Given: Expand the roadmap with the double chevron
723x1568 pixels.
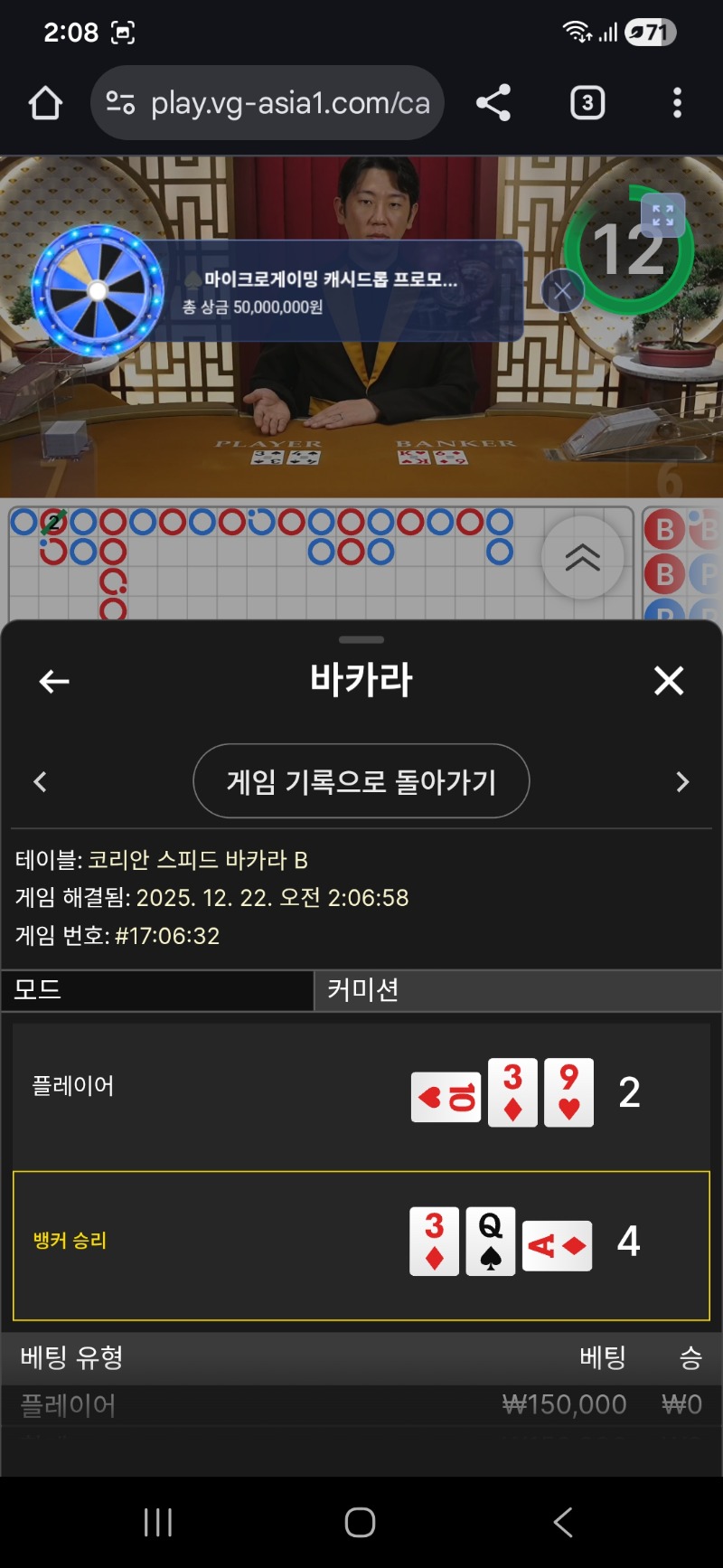Looking at the screenshot, I should pos(582,558).
